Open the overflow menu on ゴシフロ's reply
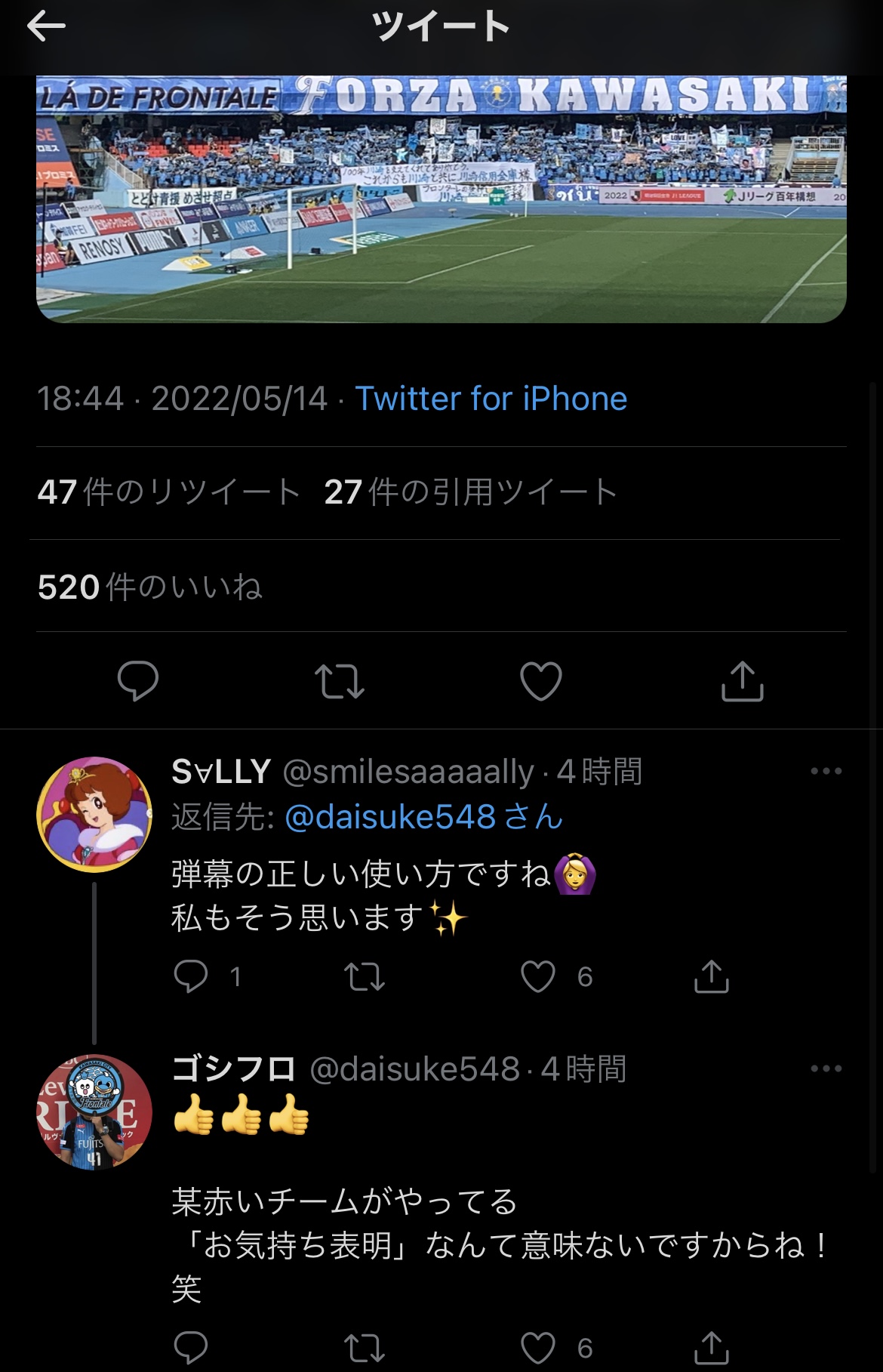This screenshot has height=1372, width=883. pyautogui.click(x=826, y=1068)
